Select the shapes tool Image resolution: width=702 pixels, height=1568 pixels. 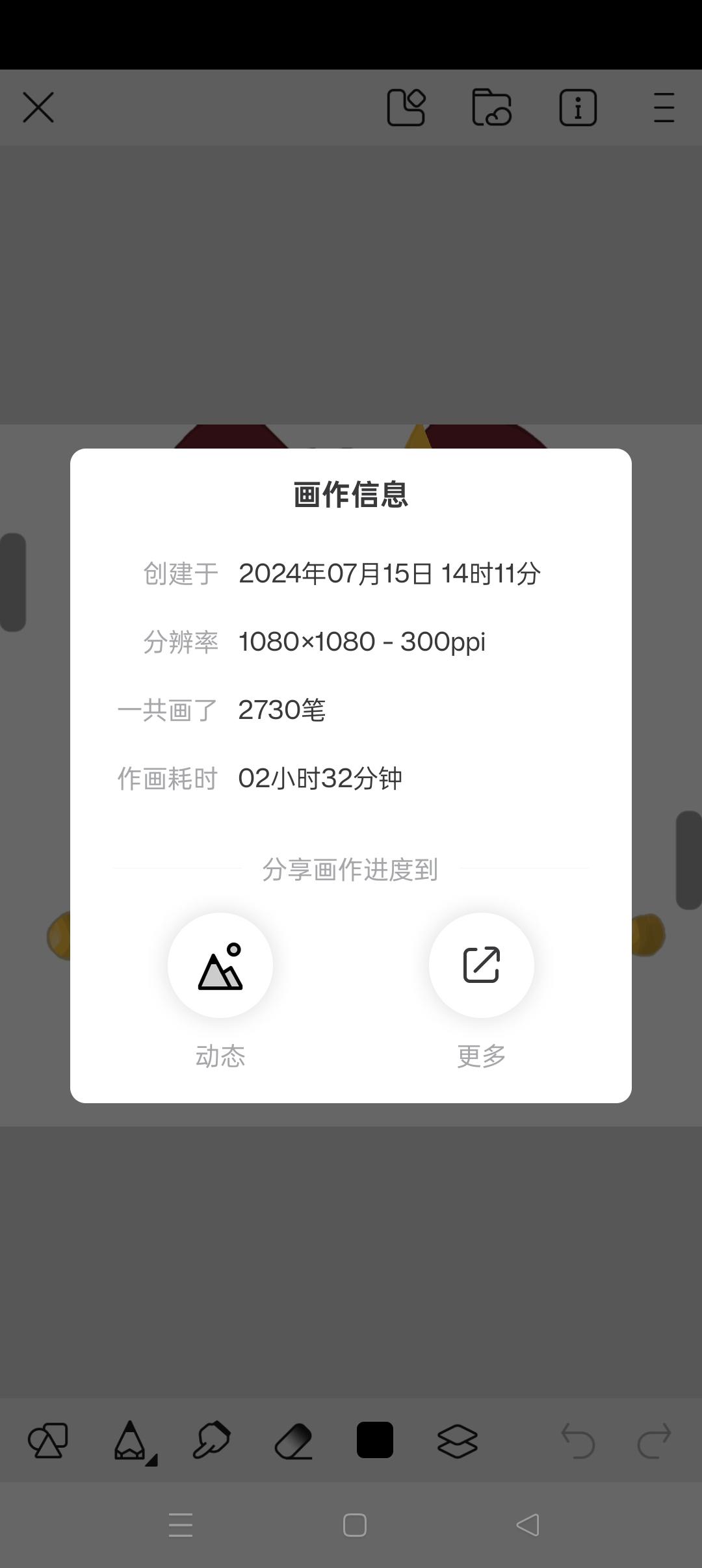tap(48, 1440)
